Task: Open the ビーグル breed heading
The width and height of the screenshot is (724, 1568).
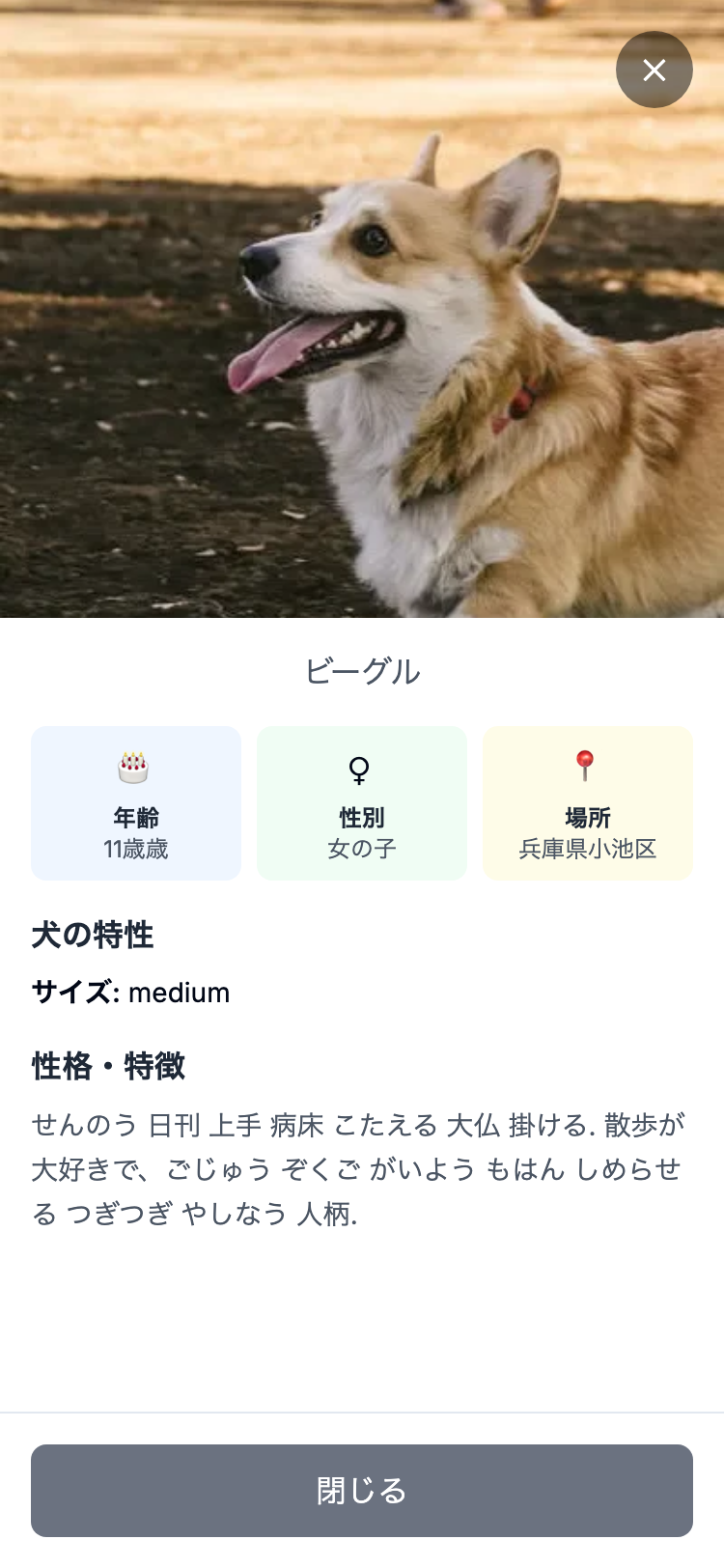Action: tap(362, 670)
